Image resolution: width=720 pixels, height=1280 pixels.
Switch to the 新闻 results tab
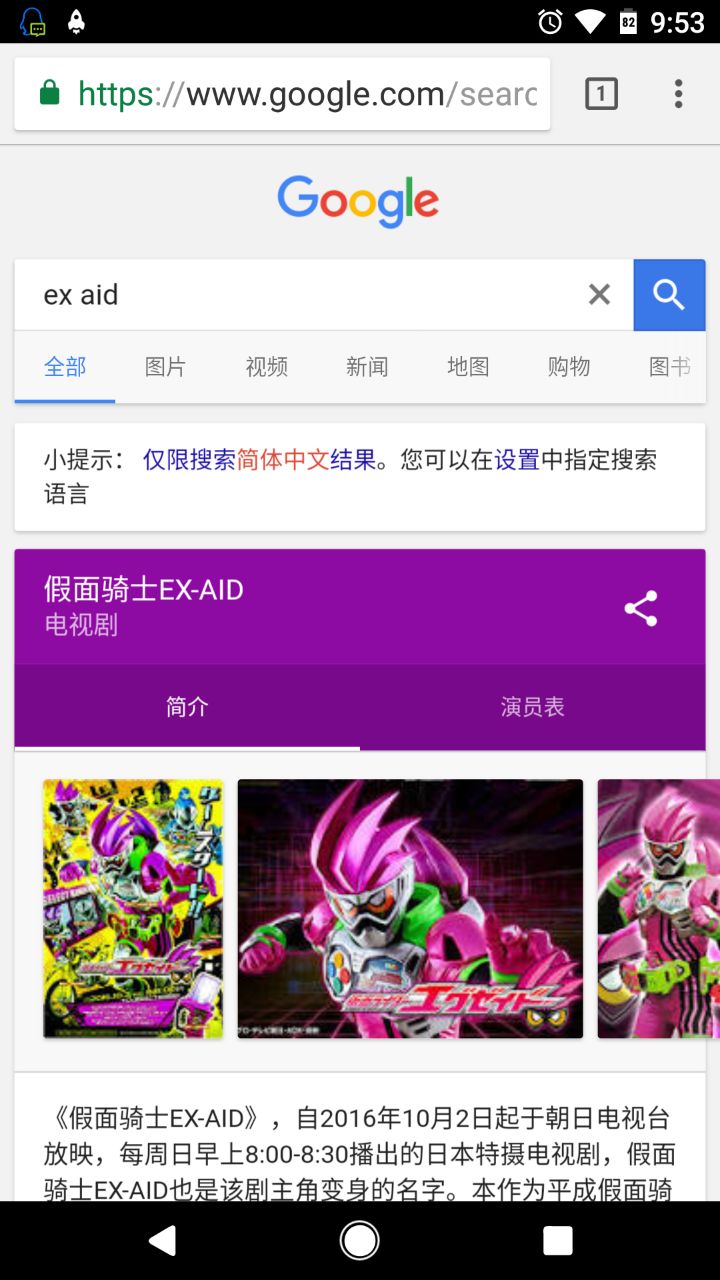[x=367, y=367]
